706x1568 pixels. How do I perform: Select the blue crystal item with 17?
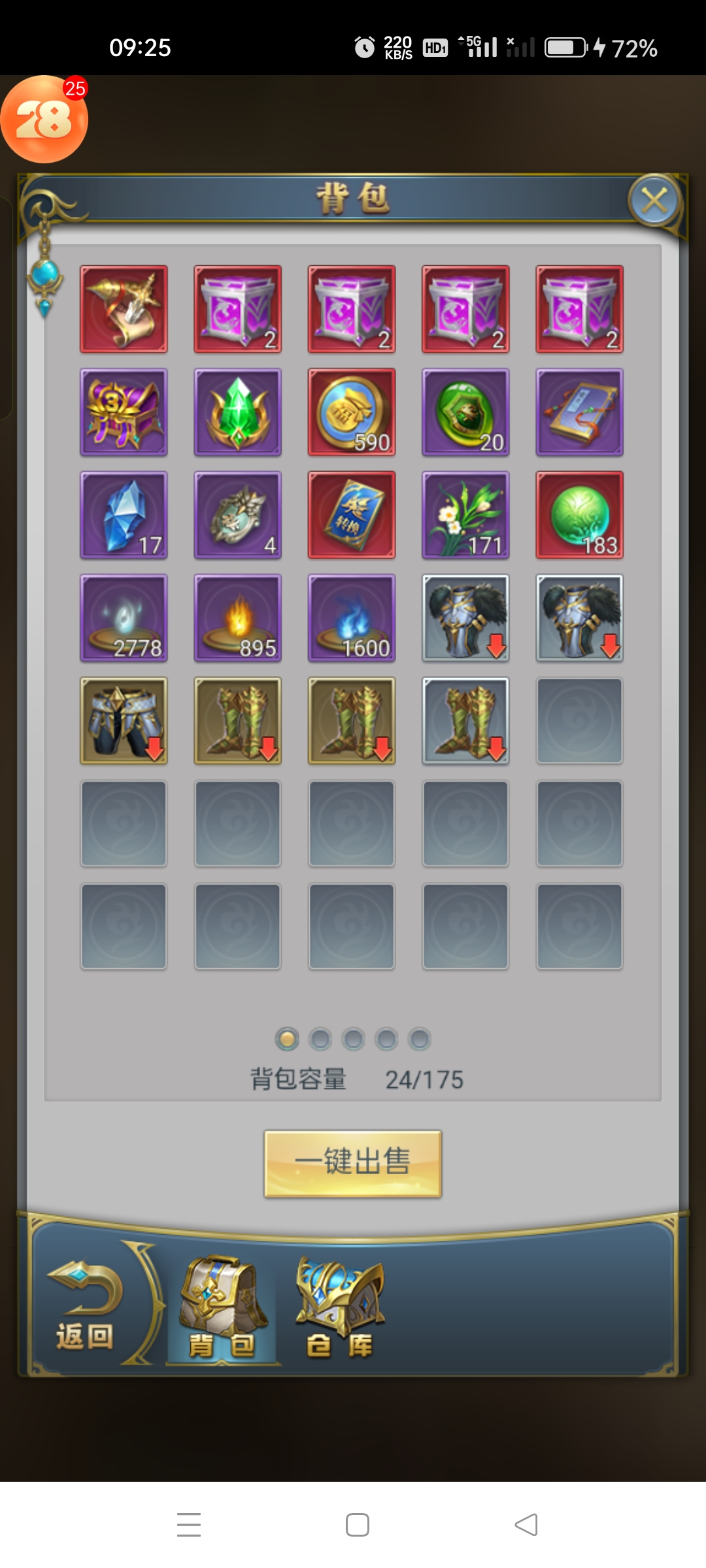(x=124, y=515)
